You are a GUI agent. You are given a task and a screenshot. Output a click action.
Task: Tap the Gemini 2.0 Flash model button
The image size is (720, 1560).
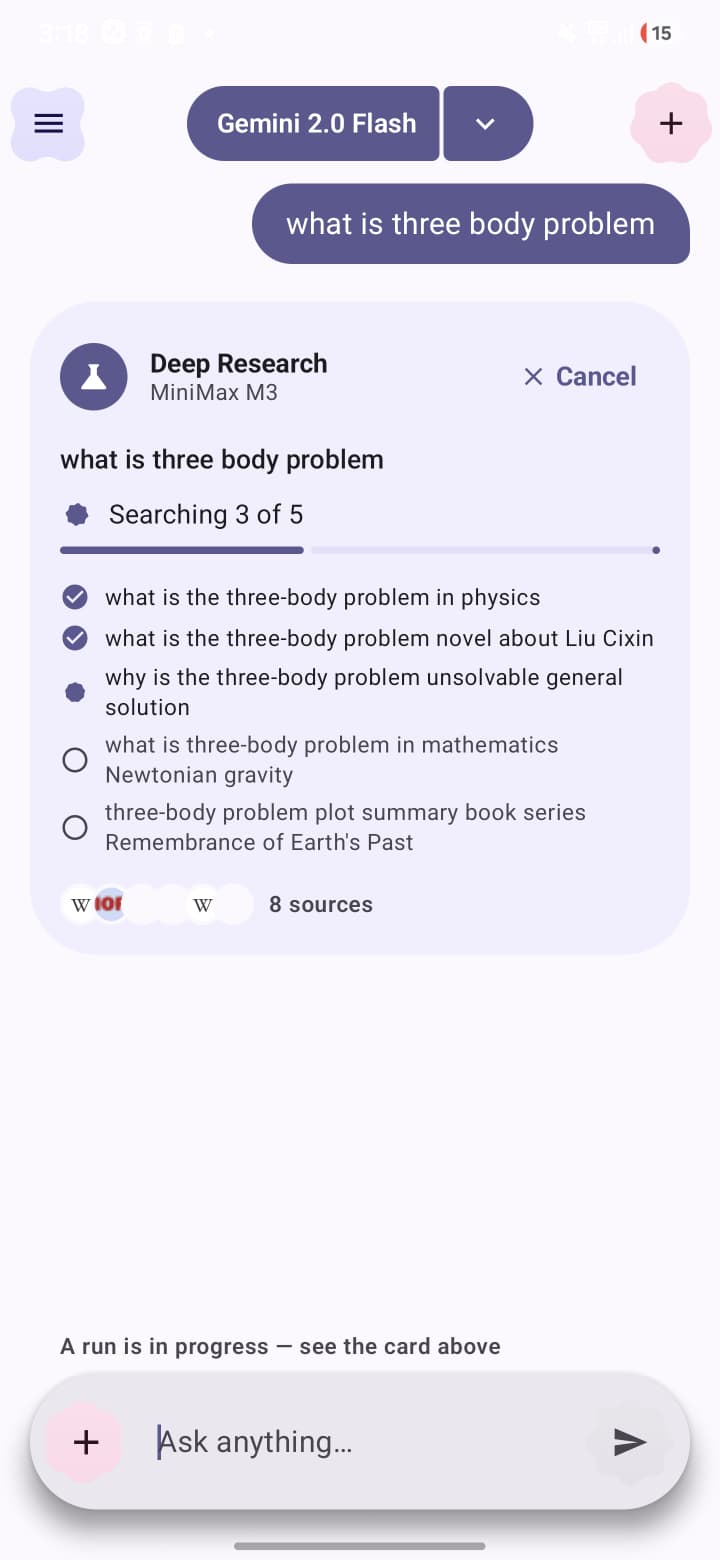313,124
